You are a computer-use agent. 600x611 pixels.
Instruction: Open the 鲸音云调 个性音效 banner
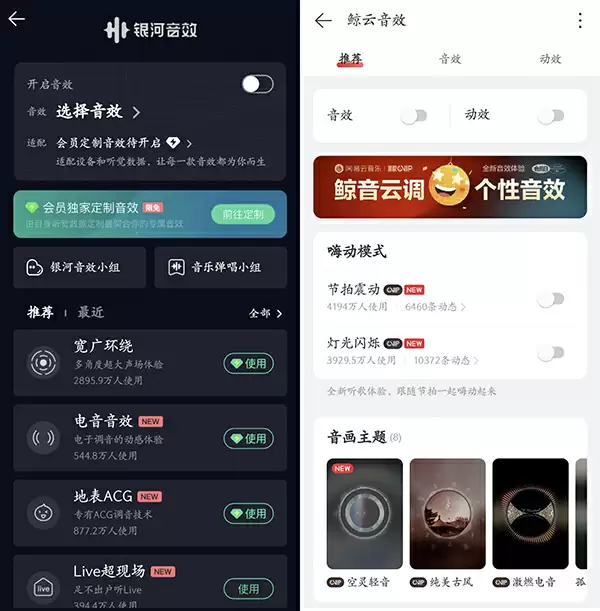click(x=450, y=187)
